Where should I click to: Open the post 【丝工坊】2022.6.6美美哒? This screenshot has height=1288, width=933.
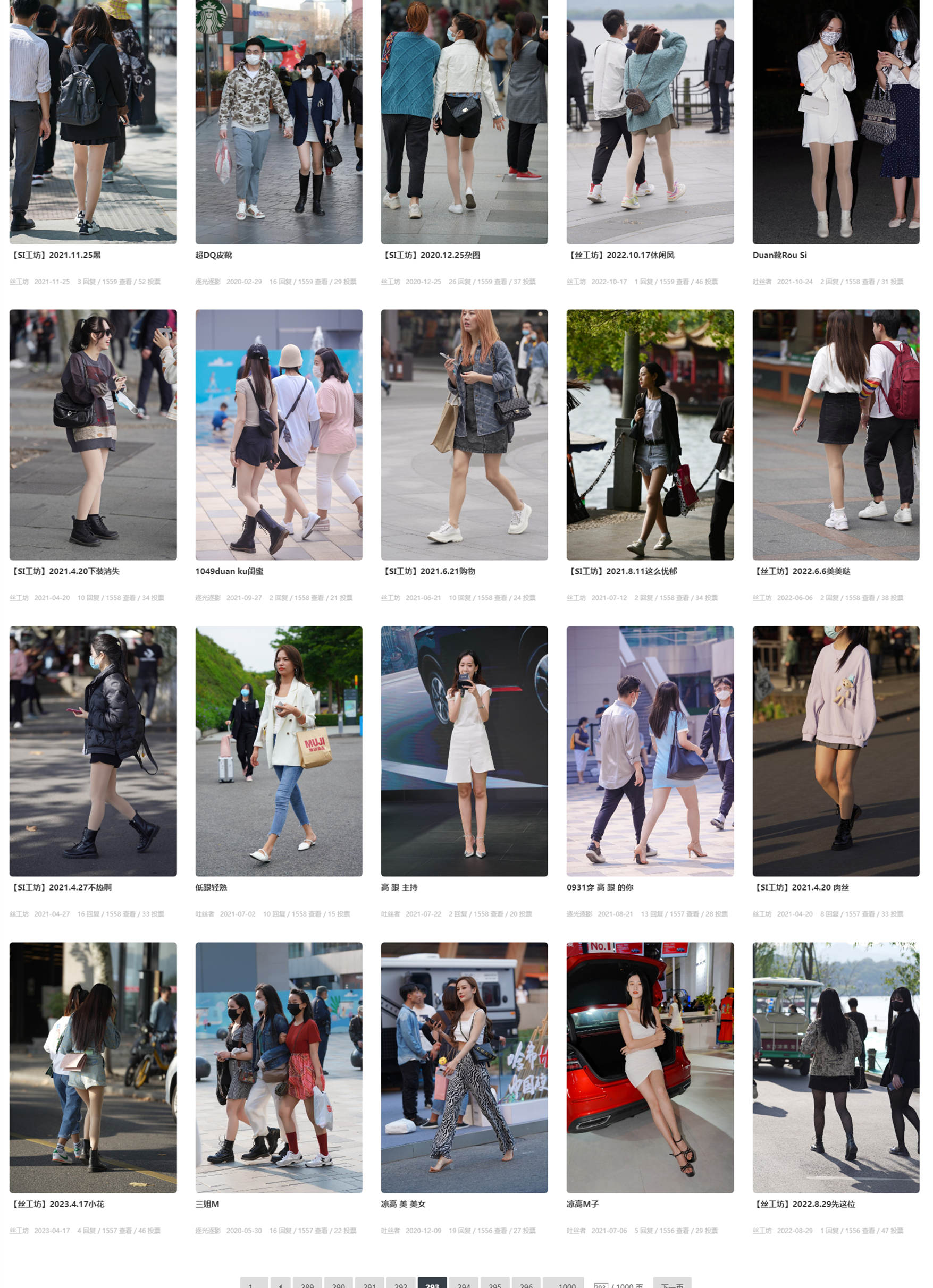(x=802, y=571)
